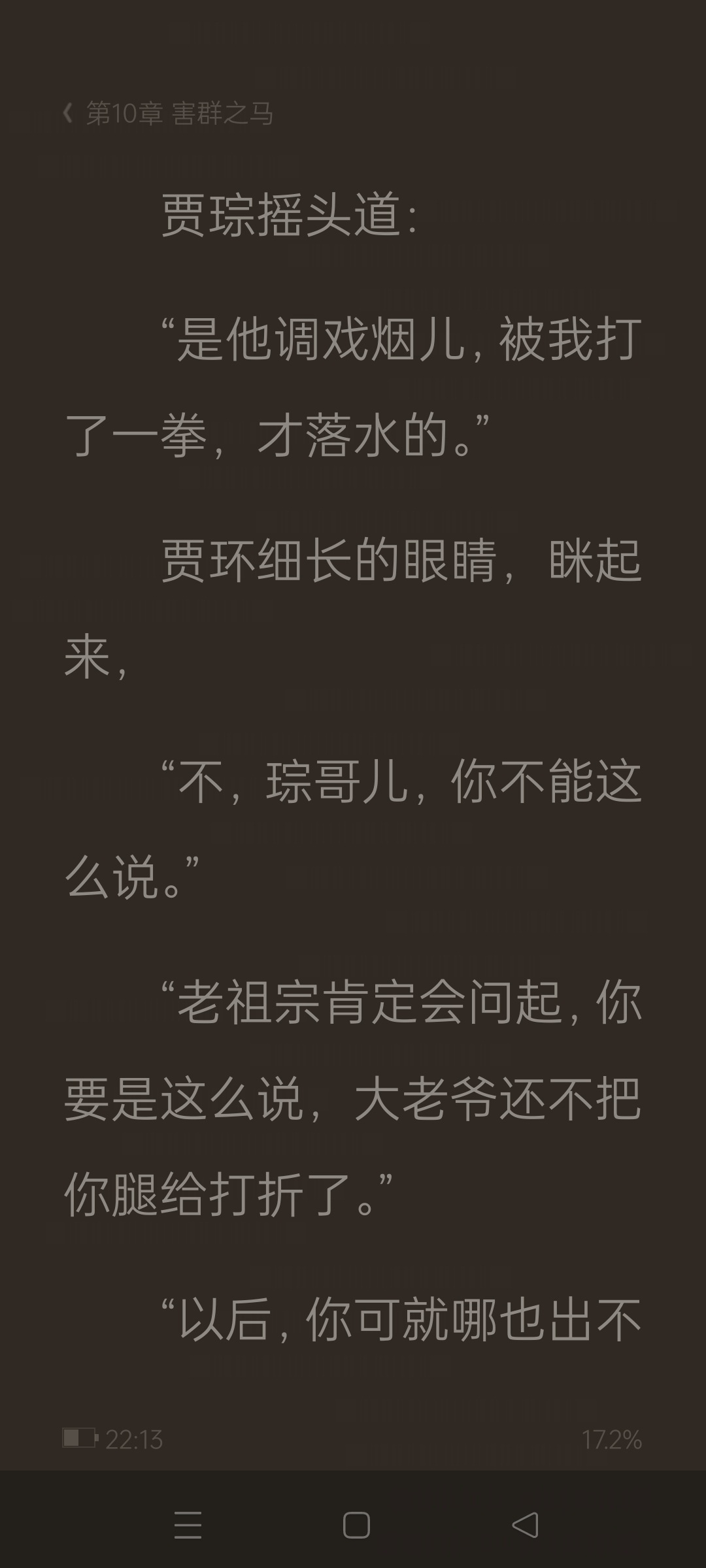The width and height of the screenshot is (706, 1568).
Task: Go to the system home screen
Action: (x=356, y=1526)
